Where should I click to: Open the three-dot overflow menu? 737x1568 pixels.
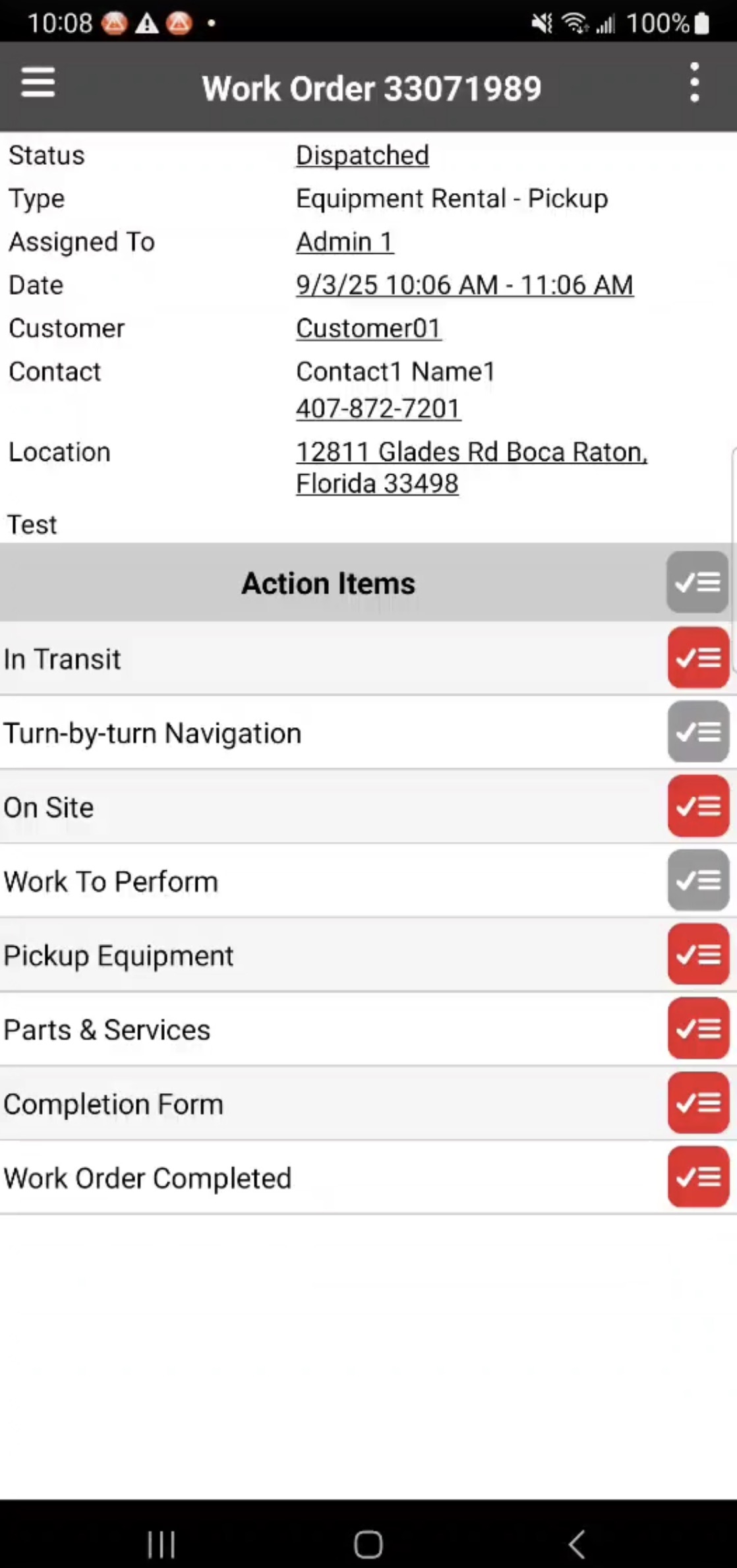[x=693, y=83]
